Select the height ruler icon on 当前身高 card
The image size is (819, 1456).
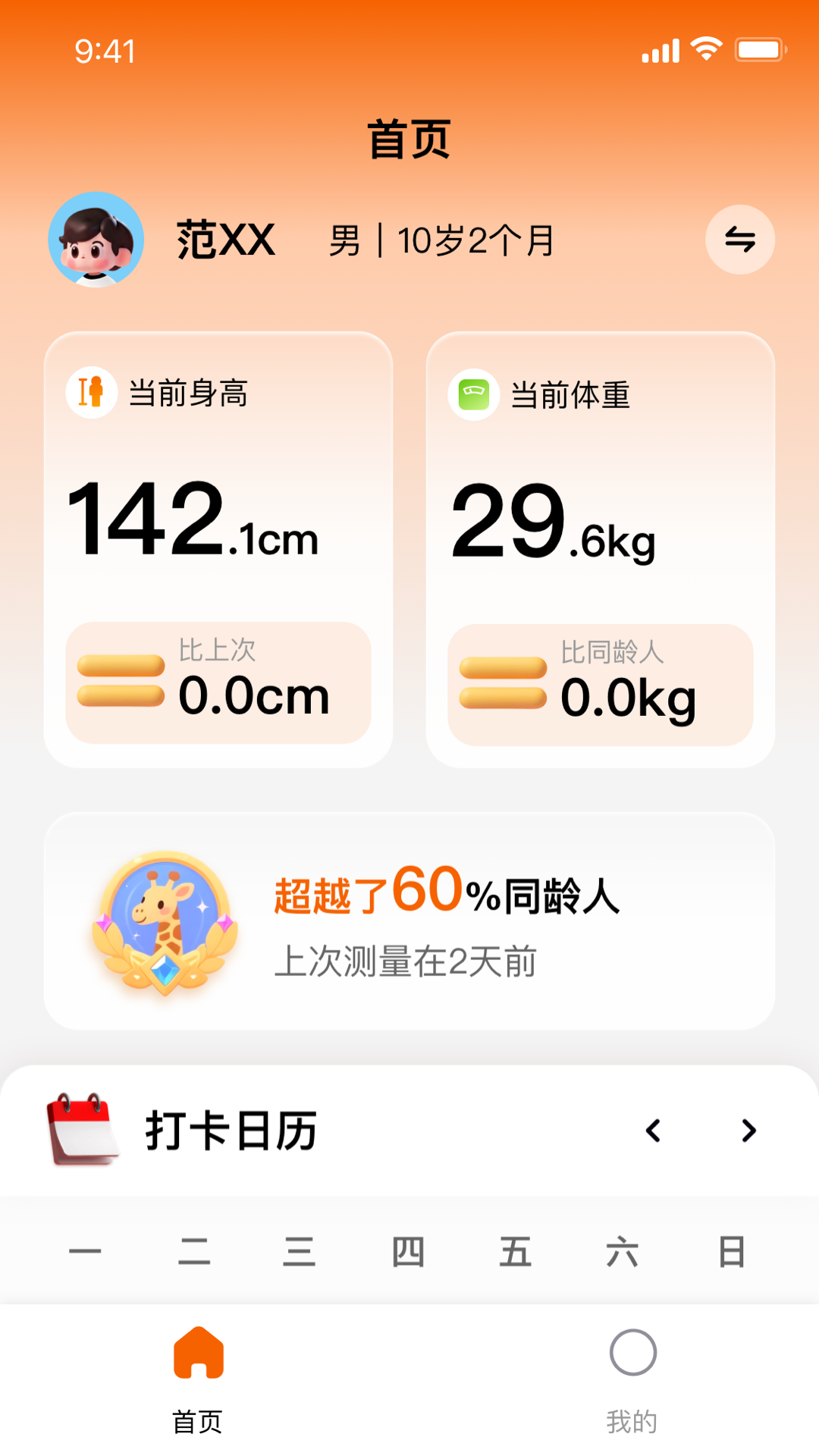point(91,394)
